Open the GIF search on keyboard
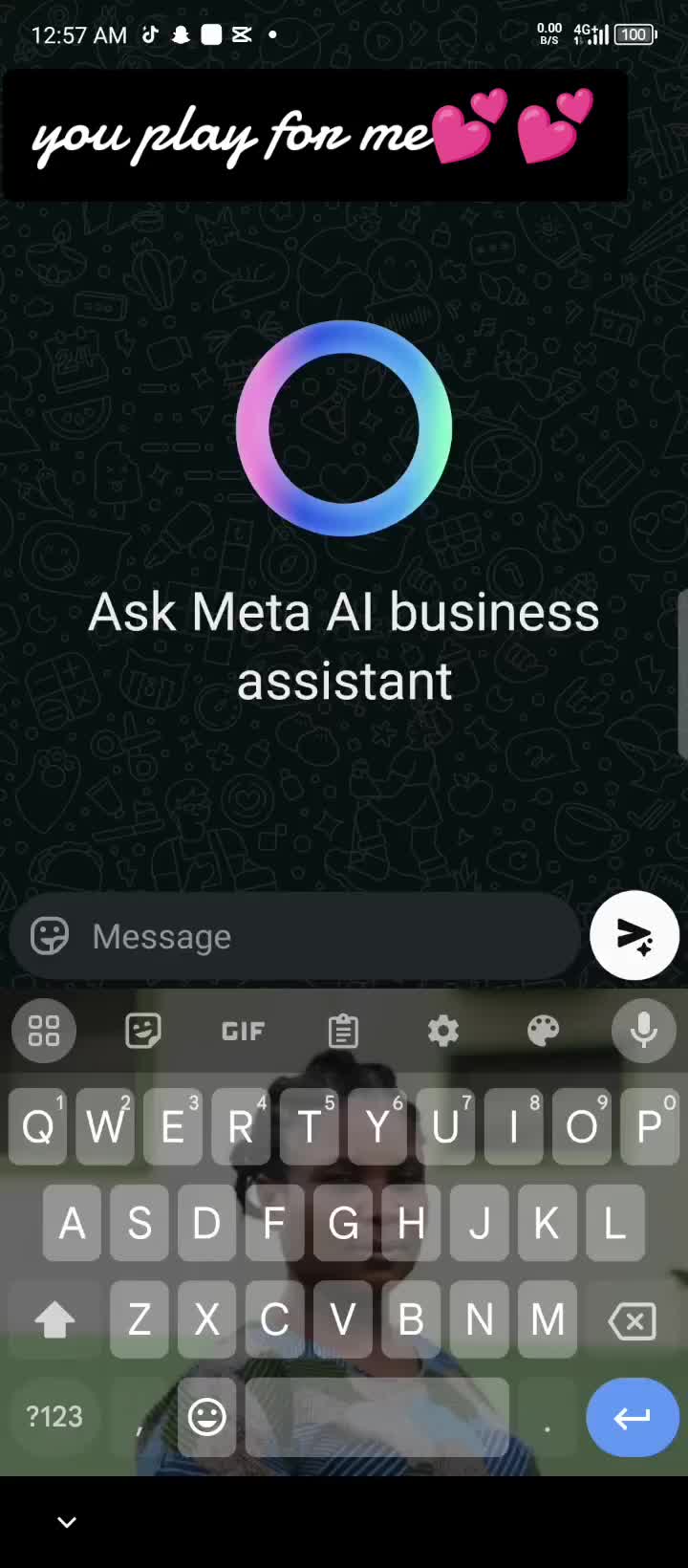The image size is (688, 1568). pos(243,1031)
